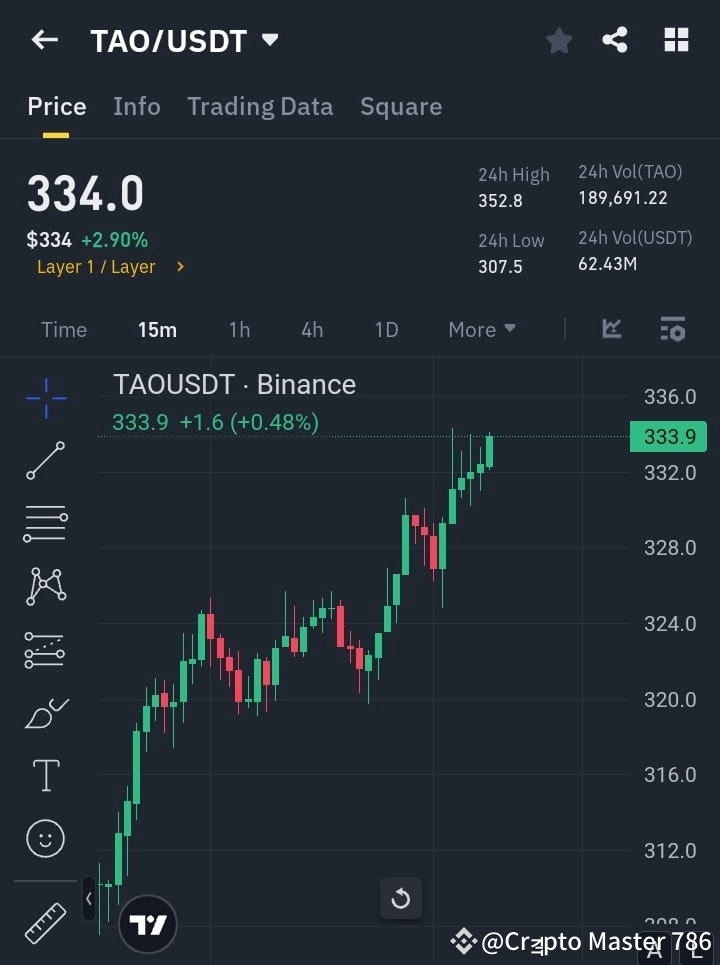The image size is (720, 965).
Task: Select the crosshair cursor tool
Action: 45,399
